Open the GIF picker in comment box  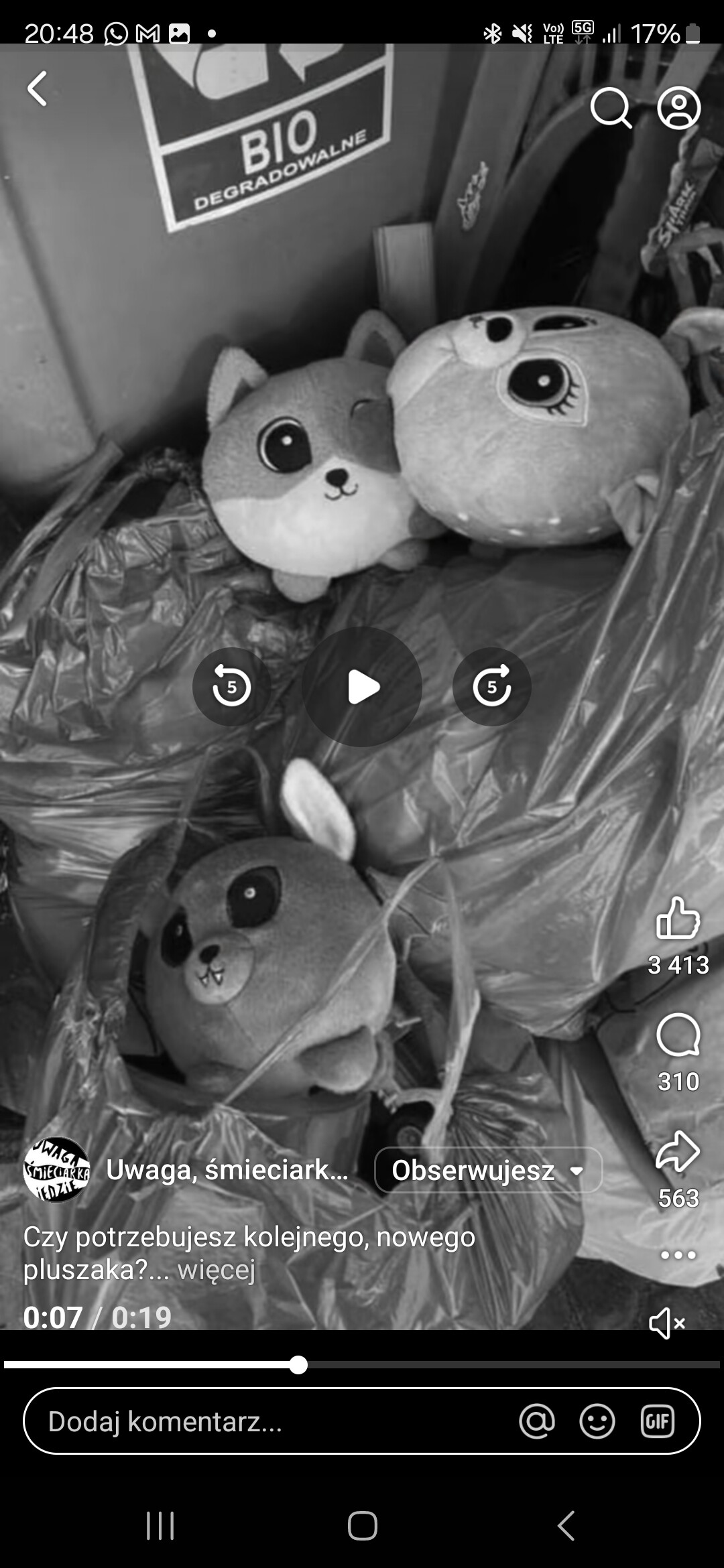(657, 1421)
